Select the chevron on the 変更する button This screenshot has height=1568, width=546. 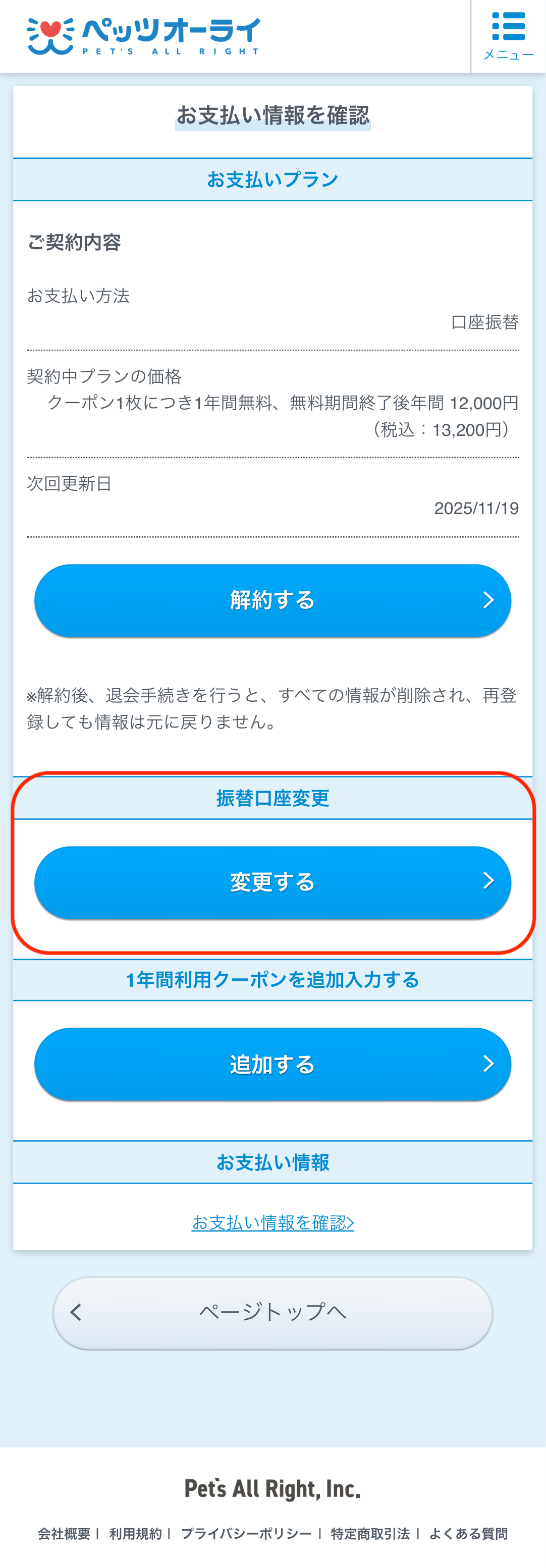489,882
